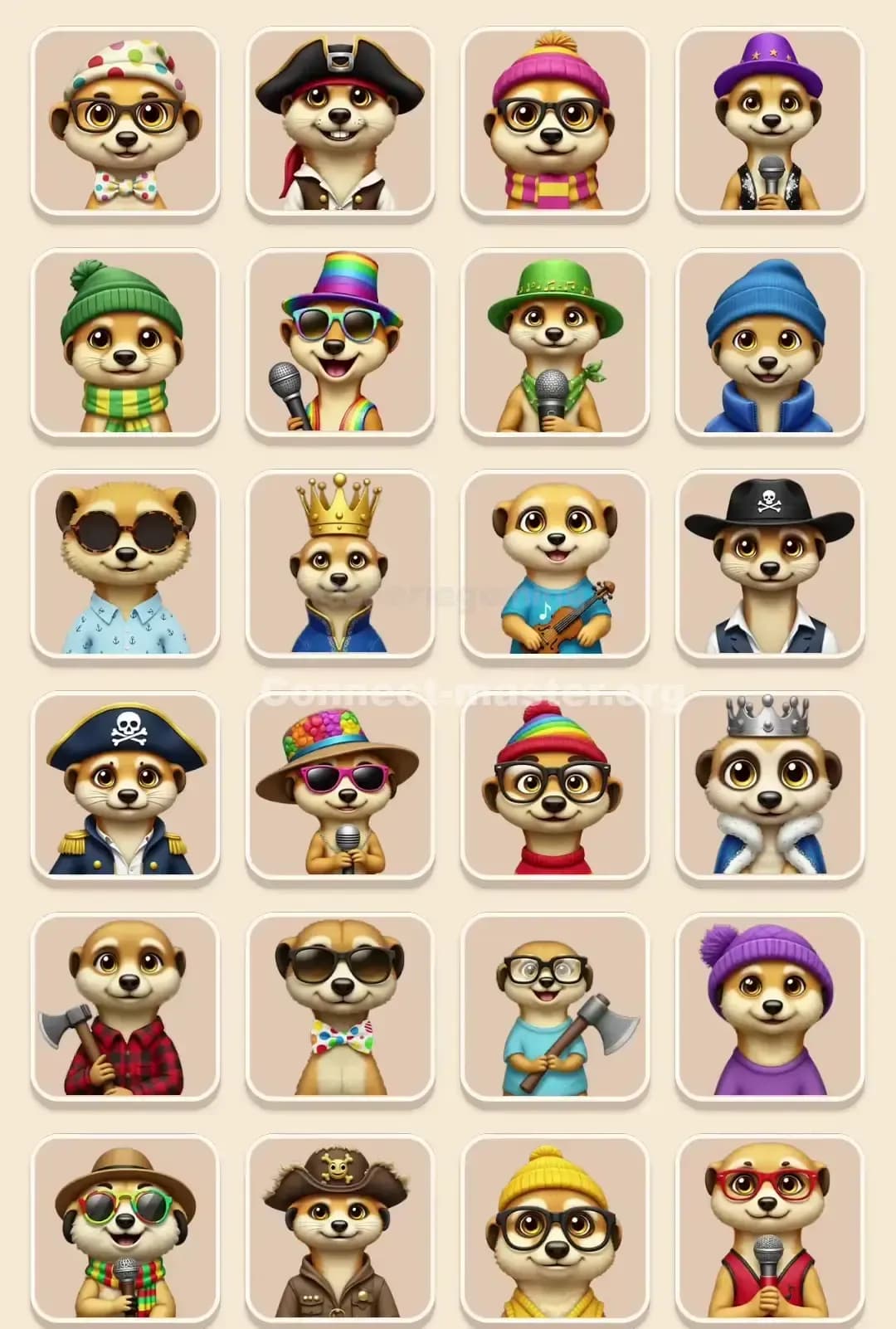This screenshot has width=896, height=1329.
Task: Choose the green-hat meerkat with a microphone
Action: [554, 343]
